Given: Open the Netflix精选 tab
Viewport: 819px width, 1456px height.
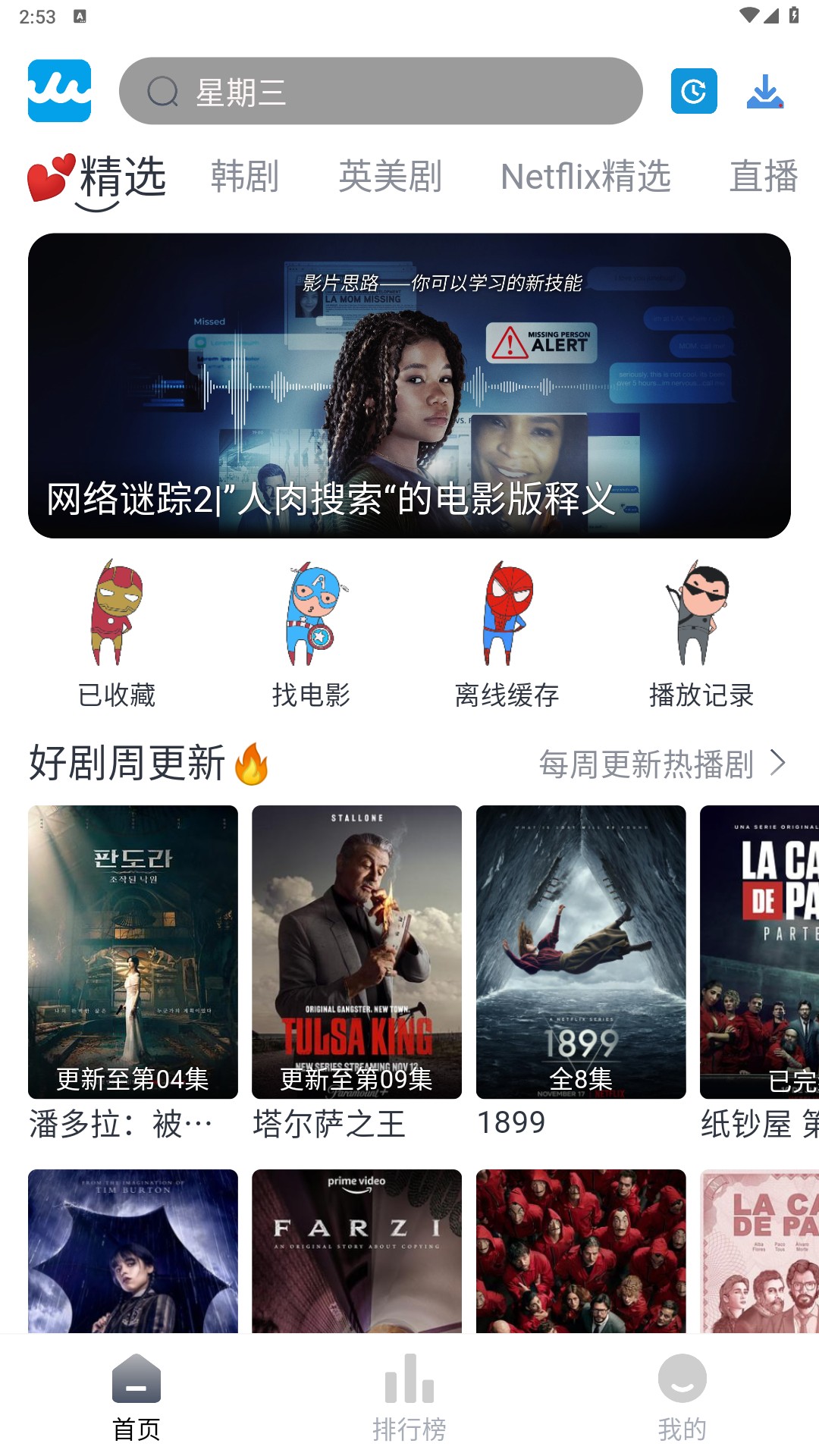Looking at the screenshot, I should (586, 176).
